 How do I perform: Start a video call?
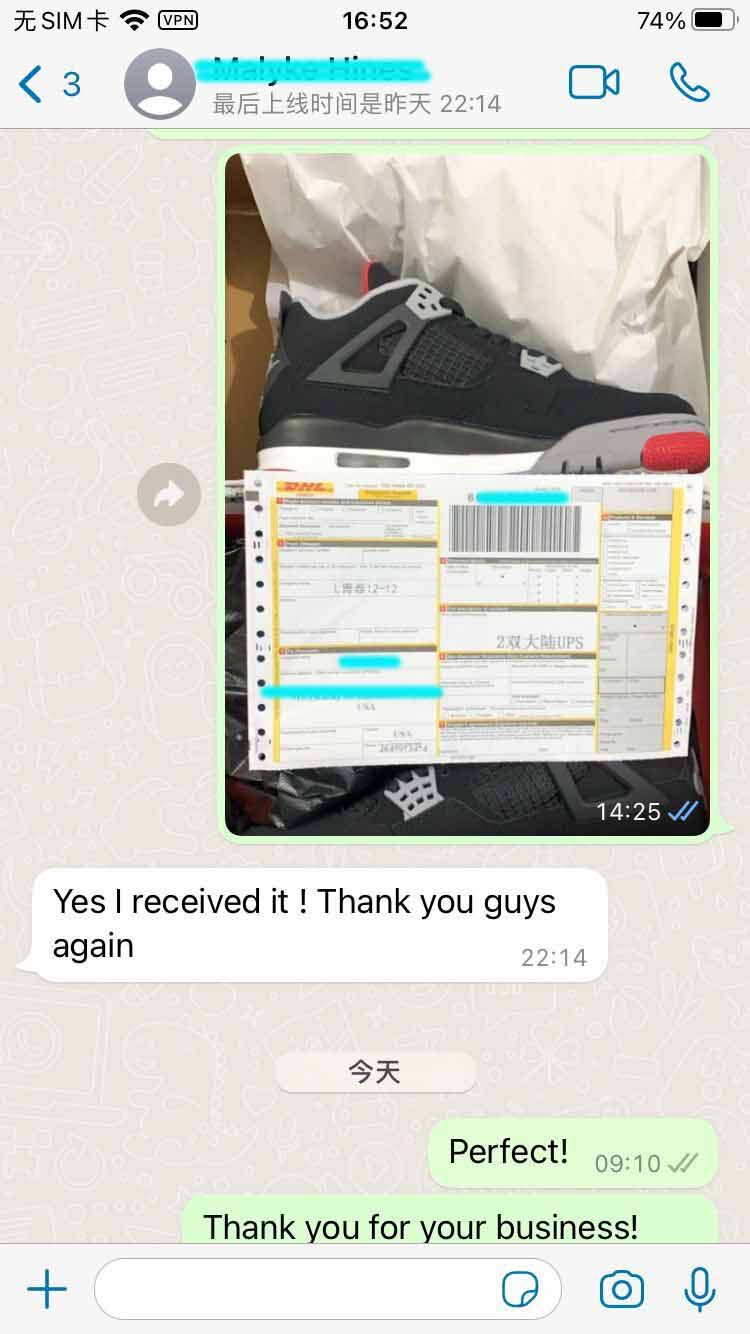594,83
